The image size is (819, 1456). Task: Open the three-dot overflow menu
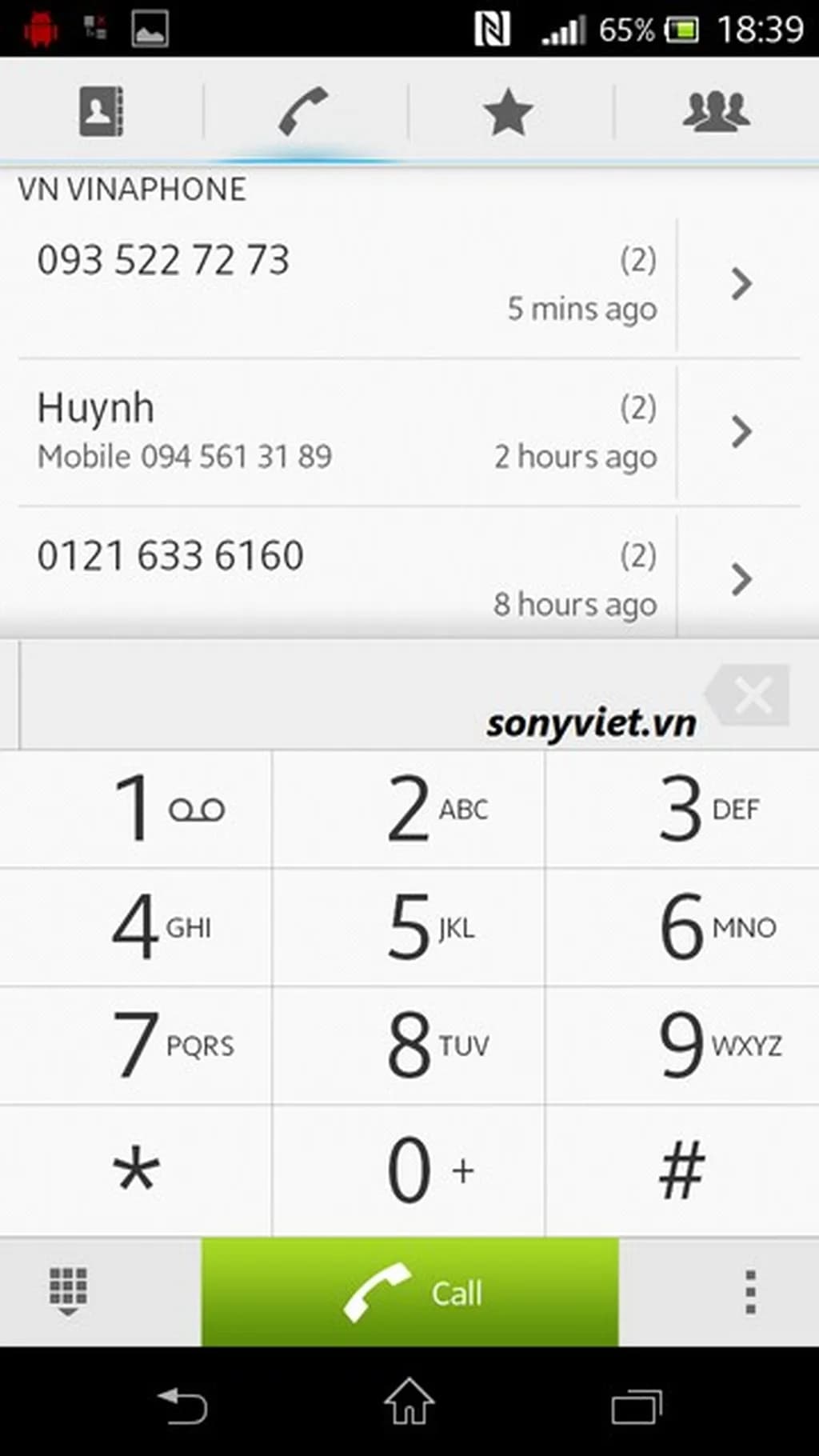(750, 1291)
